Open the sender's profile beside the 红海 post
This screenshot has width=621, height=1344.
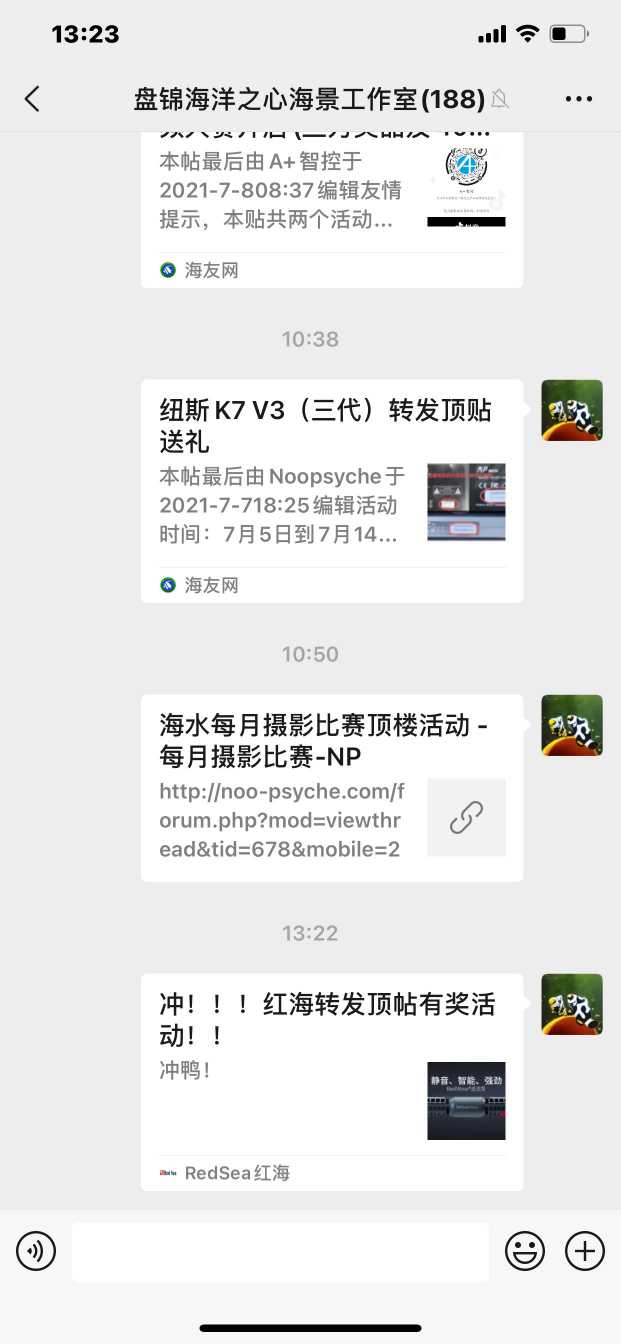(x=571, y=1004)
